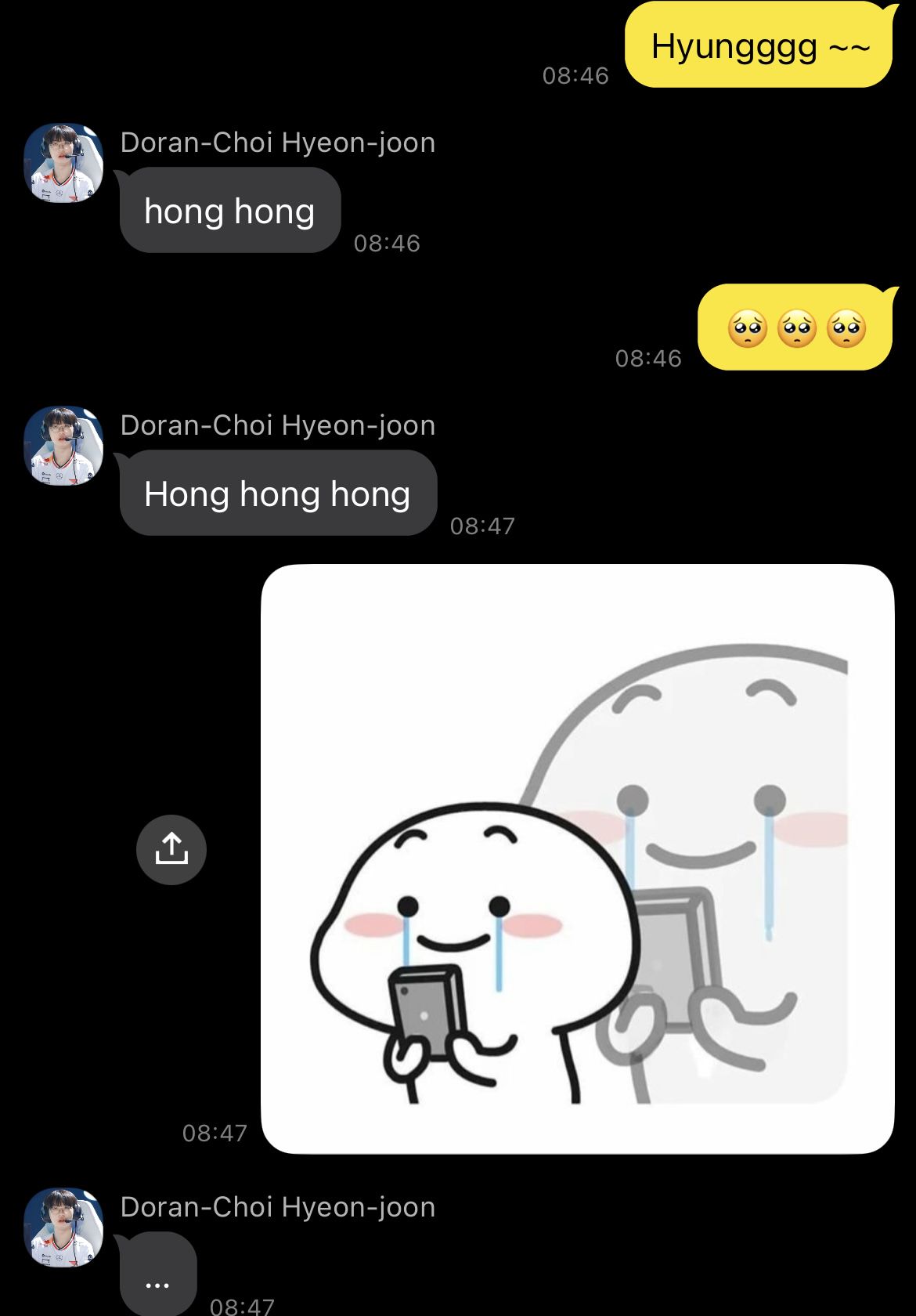Tap Doran's avatar beside the "..." message
916x1316 pixels.
point(63,1227)
